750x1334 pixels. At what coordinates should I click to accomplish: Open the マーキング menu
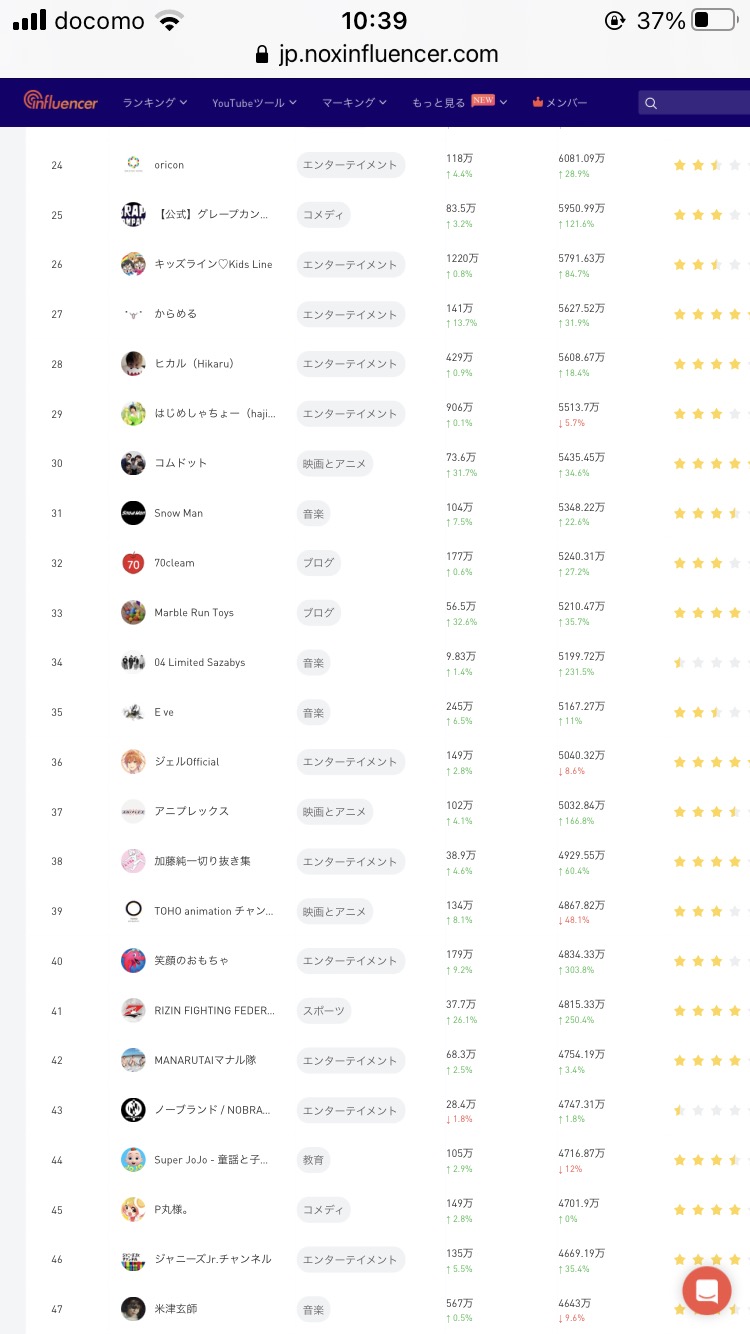point(355,102)
